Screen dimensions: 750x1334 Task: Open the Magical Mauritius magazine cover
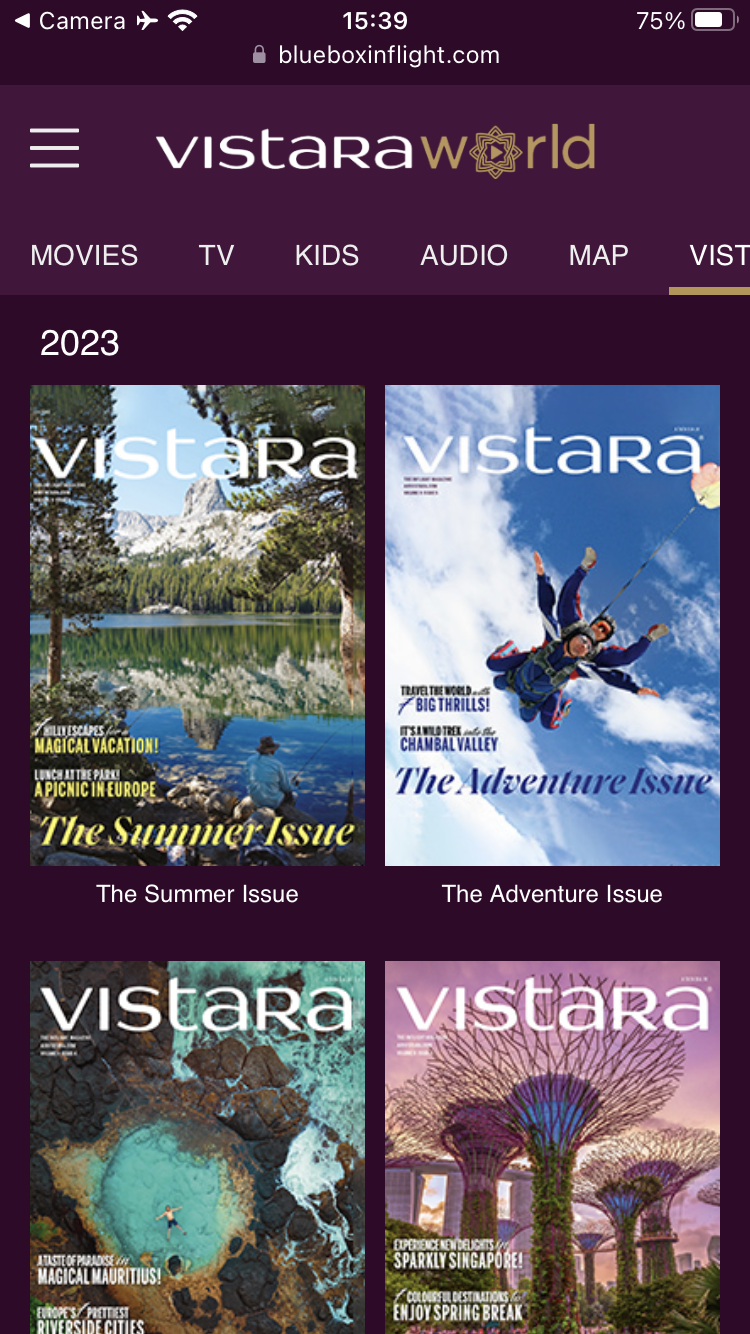[x=197, y=1147]
